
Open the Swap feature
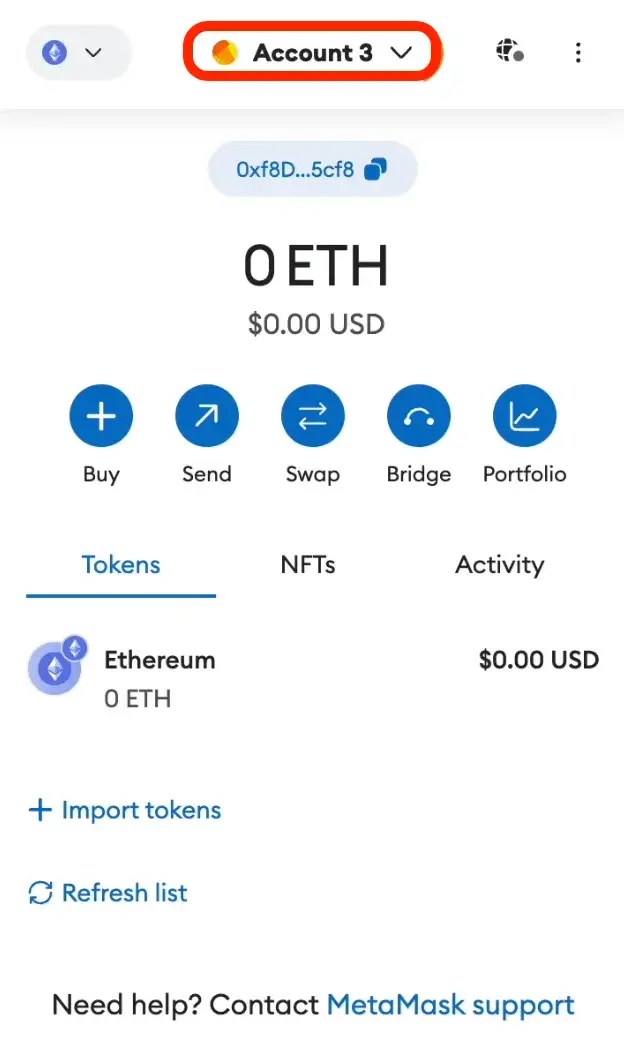pyautogui.click(x=313, y=417)
